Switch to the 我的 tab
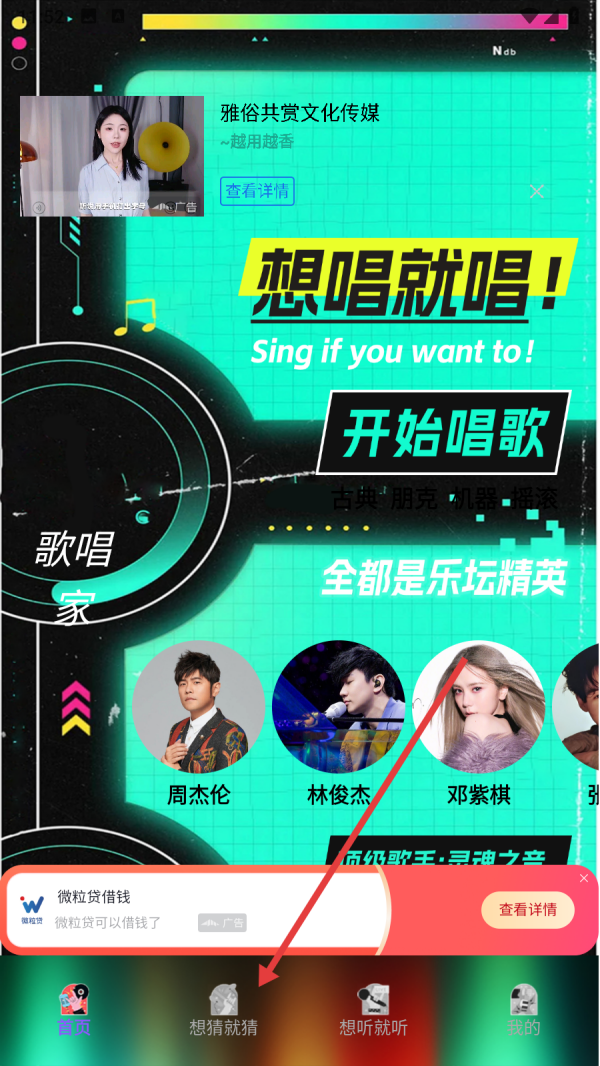Viewport: 600px width, 1066px height. pos(523,1008)
